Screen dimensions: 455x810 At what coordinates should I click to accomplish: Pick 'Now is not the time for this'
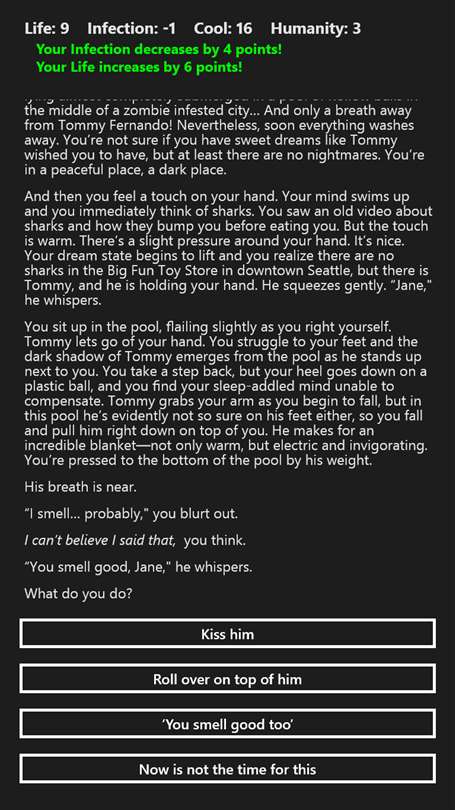(227, 769)
